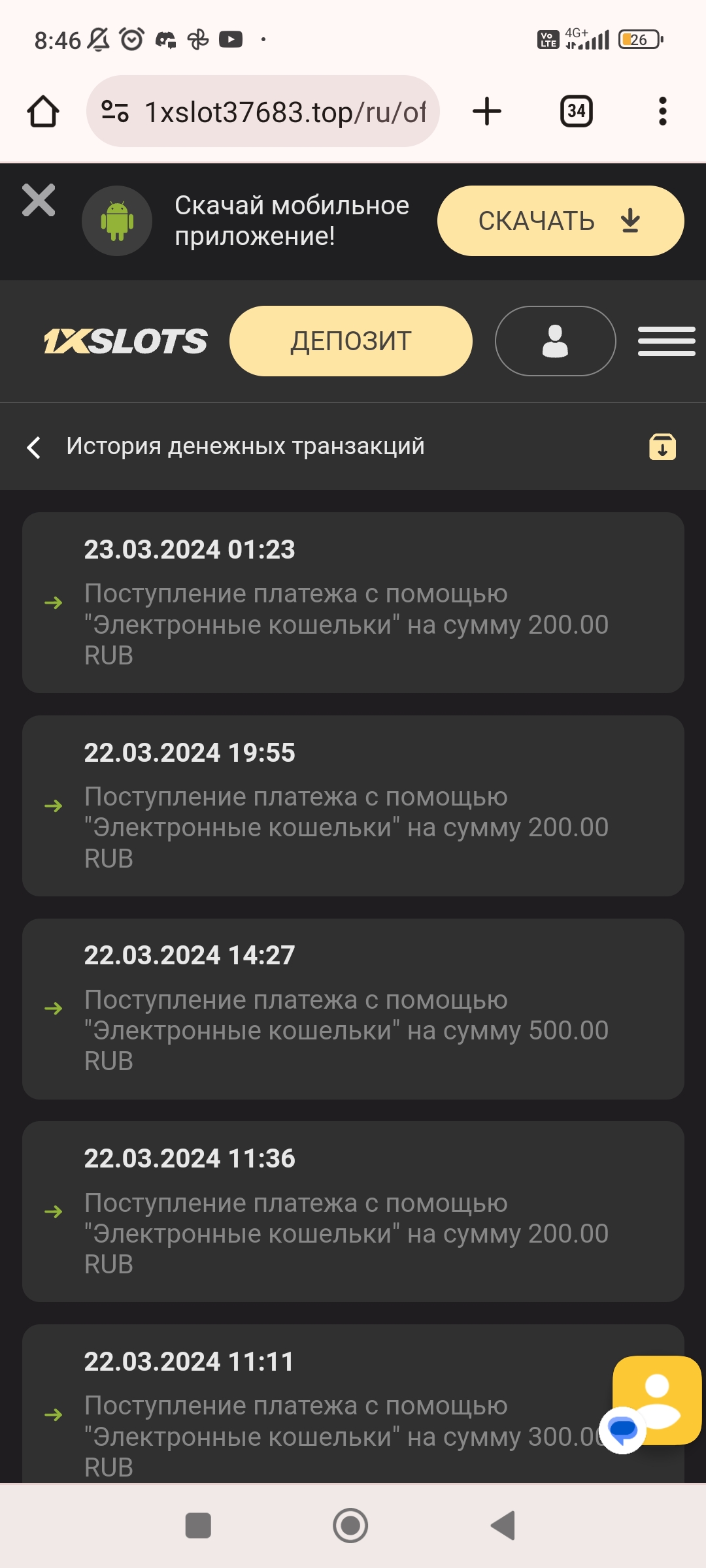Tap the system back button

503,1526
